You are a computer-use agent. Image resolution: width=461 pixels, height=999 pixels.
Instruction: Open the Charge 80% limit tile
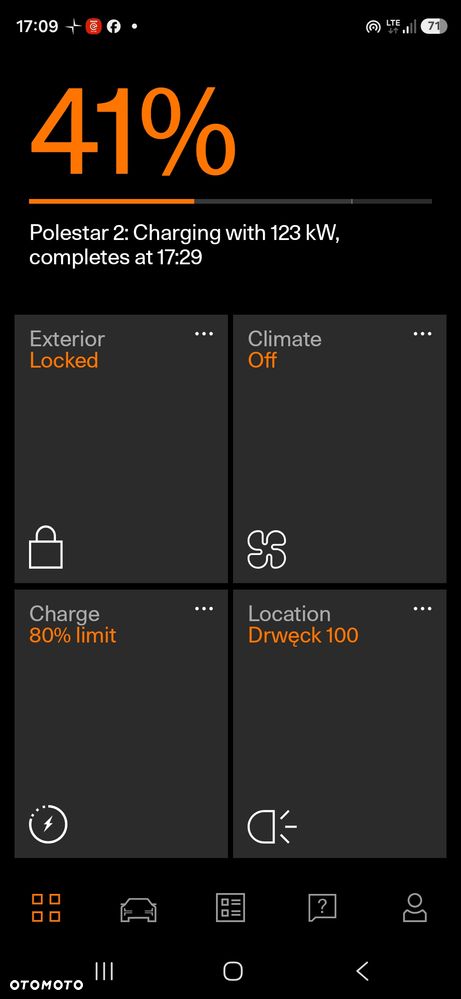[x=121, y=724]
